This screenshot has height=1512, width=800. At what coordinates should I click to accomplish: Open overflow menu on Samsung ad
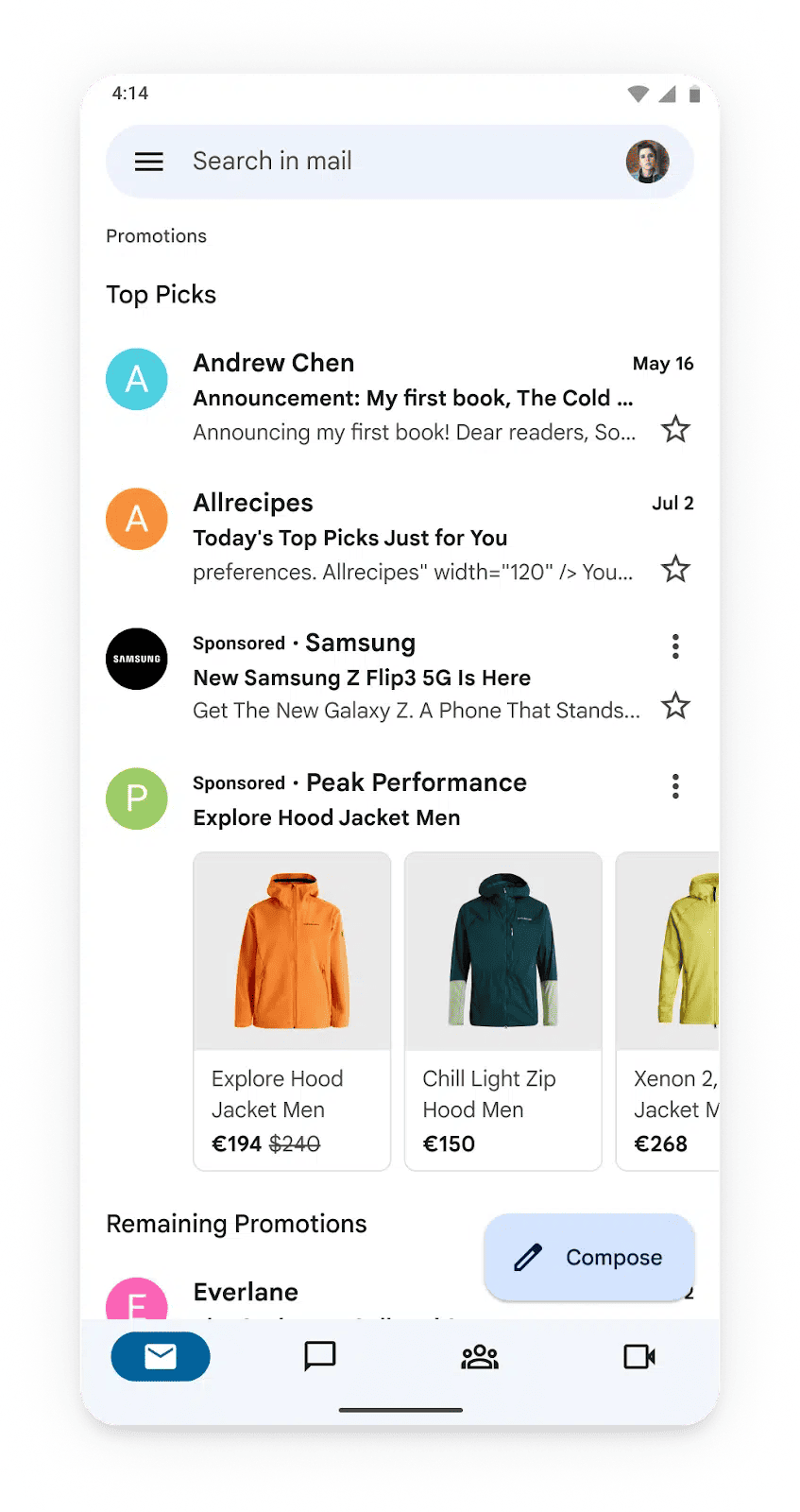tap(675, 646)
